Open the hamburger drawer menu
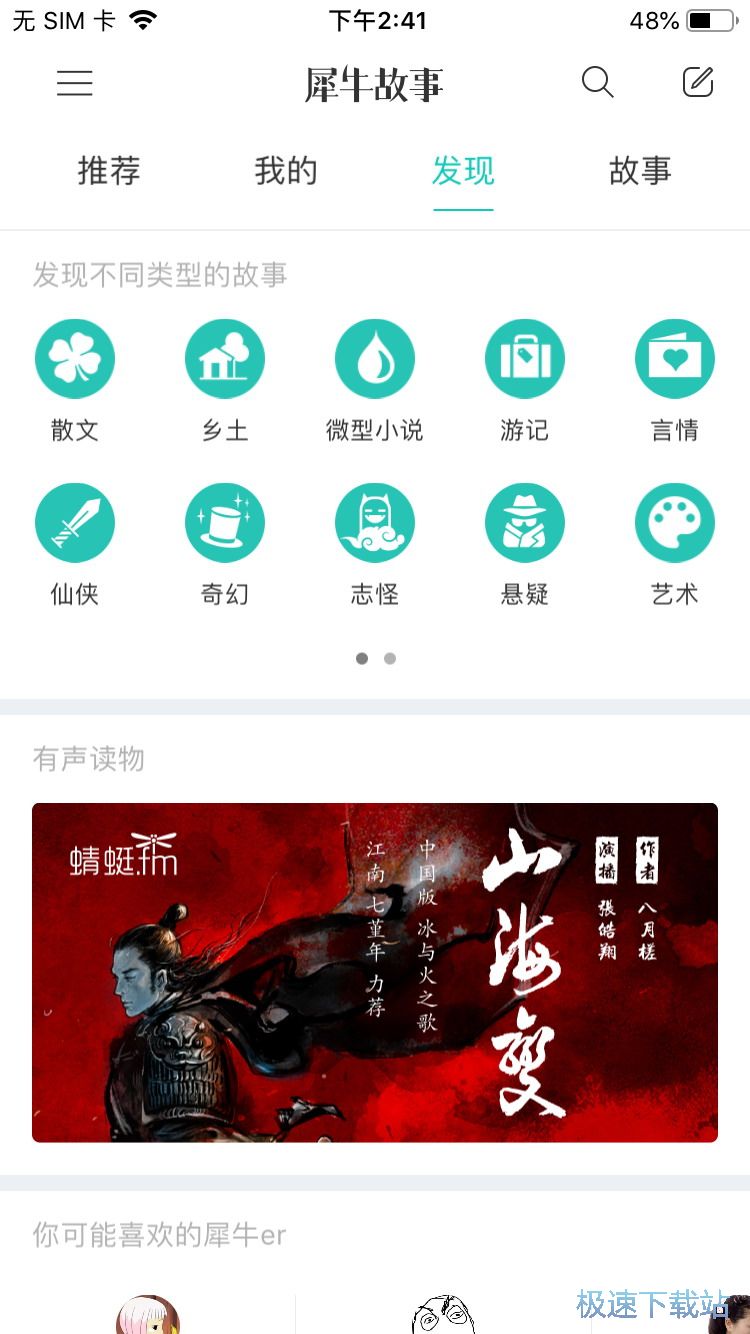The width and height of the screenshot is (750, 1334). [x=75, y=83]
